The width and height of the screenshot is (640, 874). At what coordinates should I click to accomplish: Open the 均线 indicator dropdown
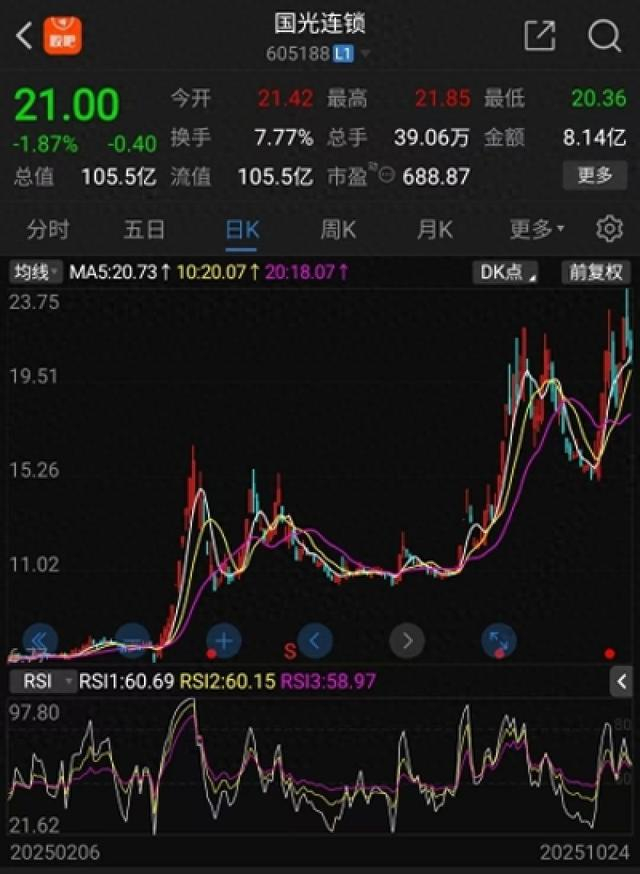click(36, 272)
